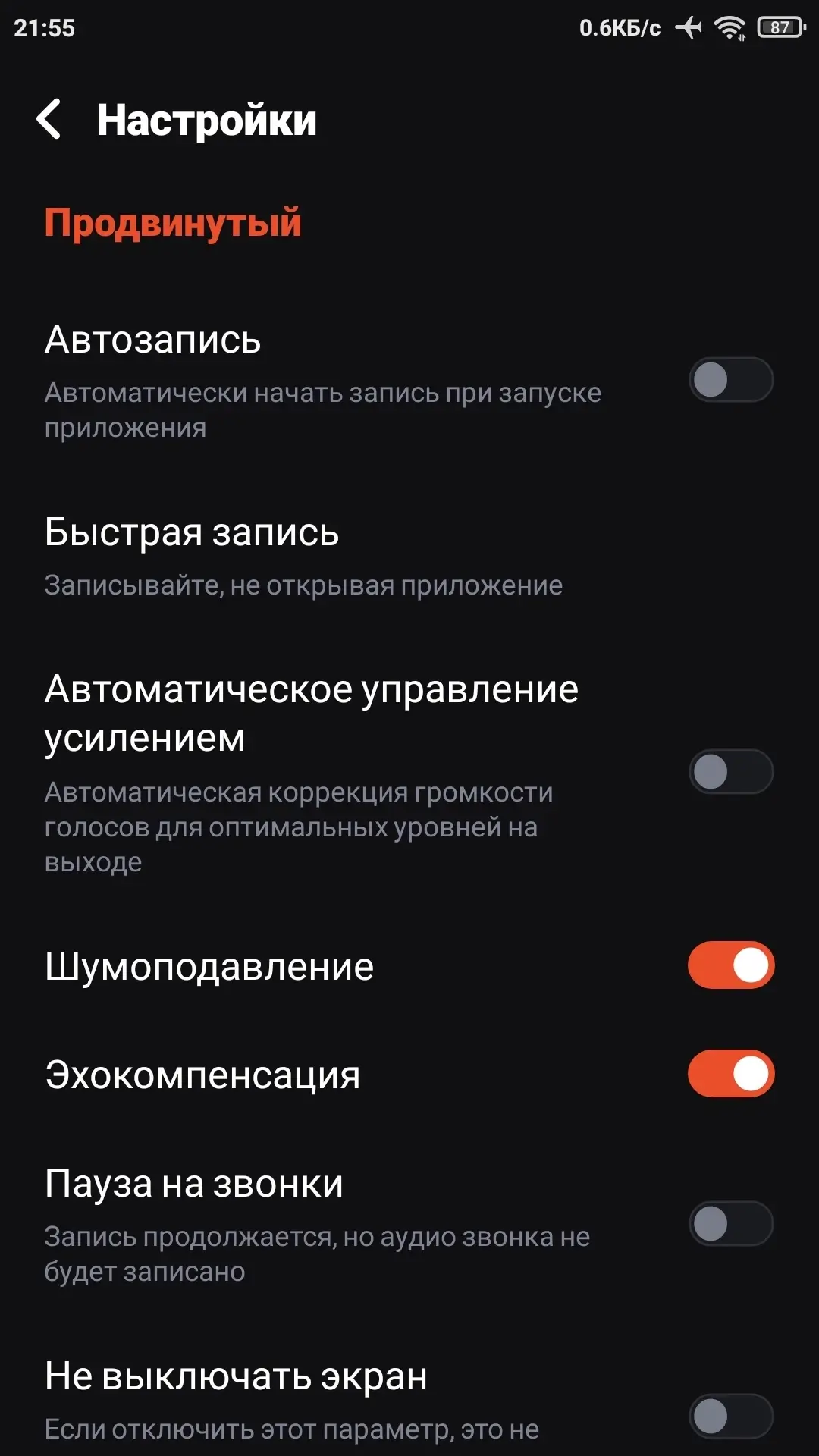Go back from the Настройки screen
This screenshot has width=819, height=1456.
coord(49,120)
